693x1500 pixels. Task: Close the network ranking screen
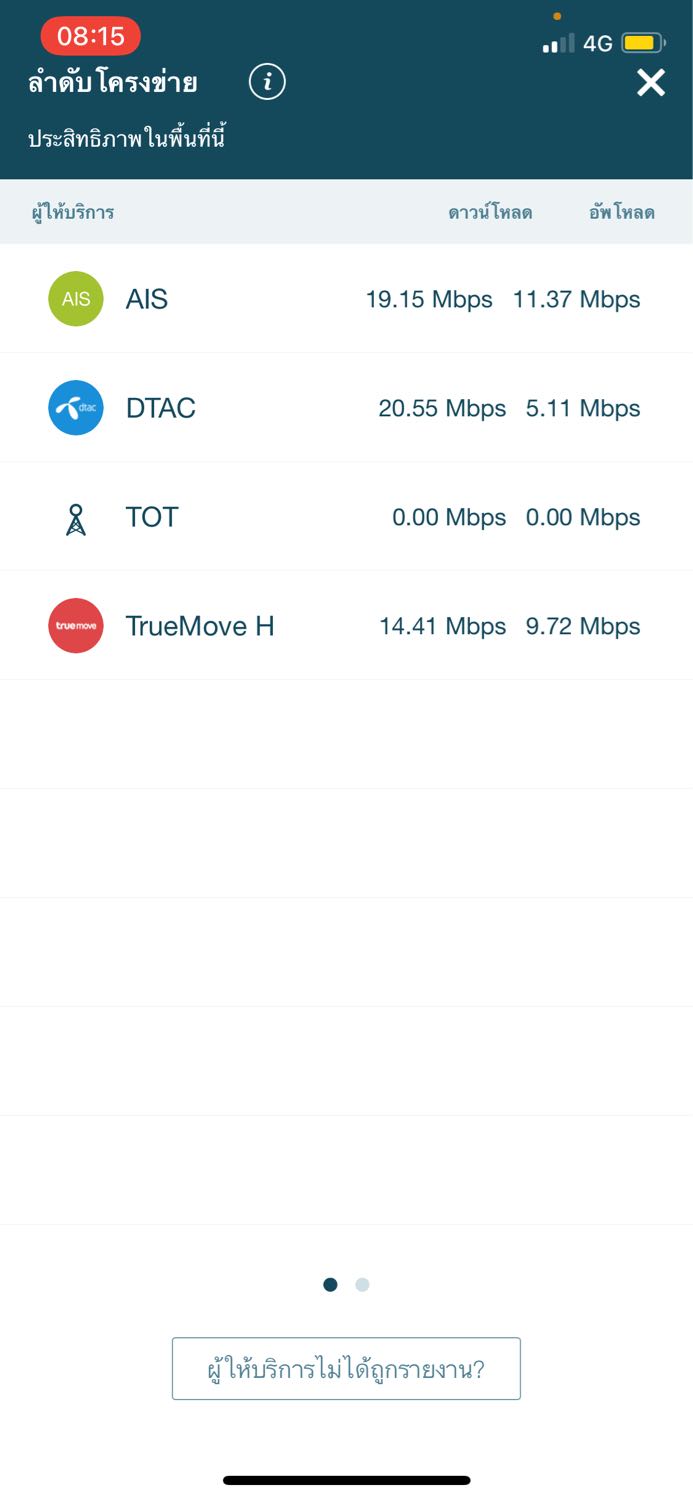click(651, 83)
